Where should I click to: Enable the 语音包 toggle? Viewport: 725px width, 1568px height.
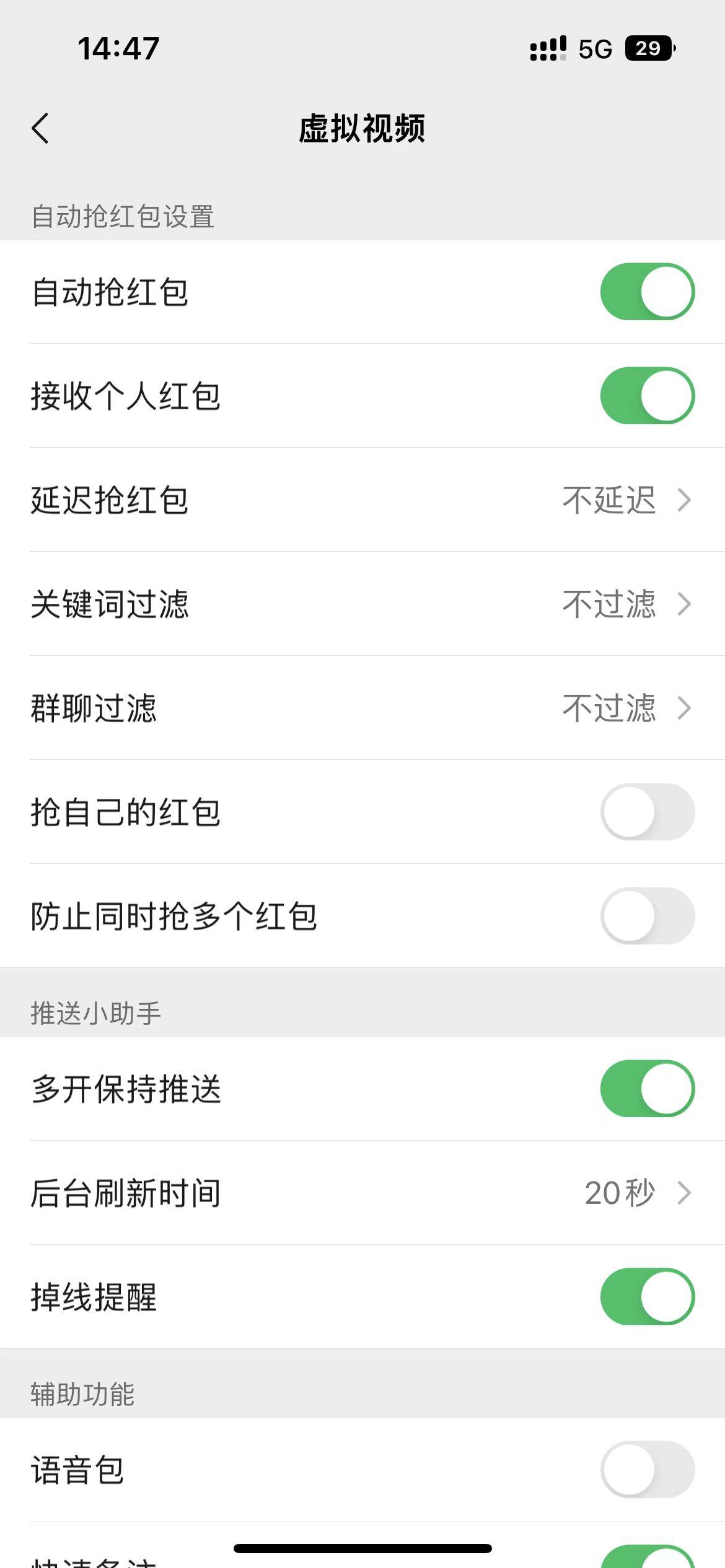tap(647, 1470)
